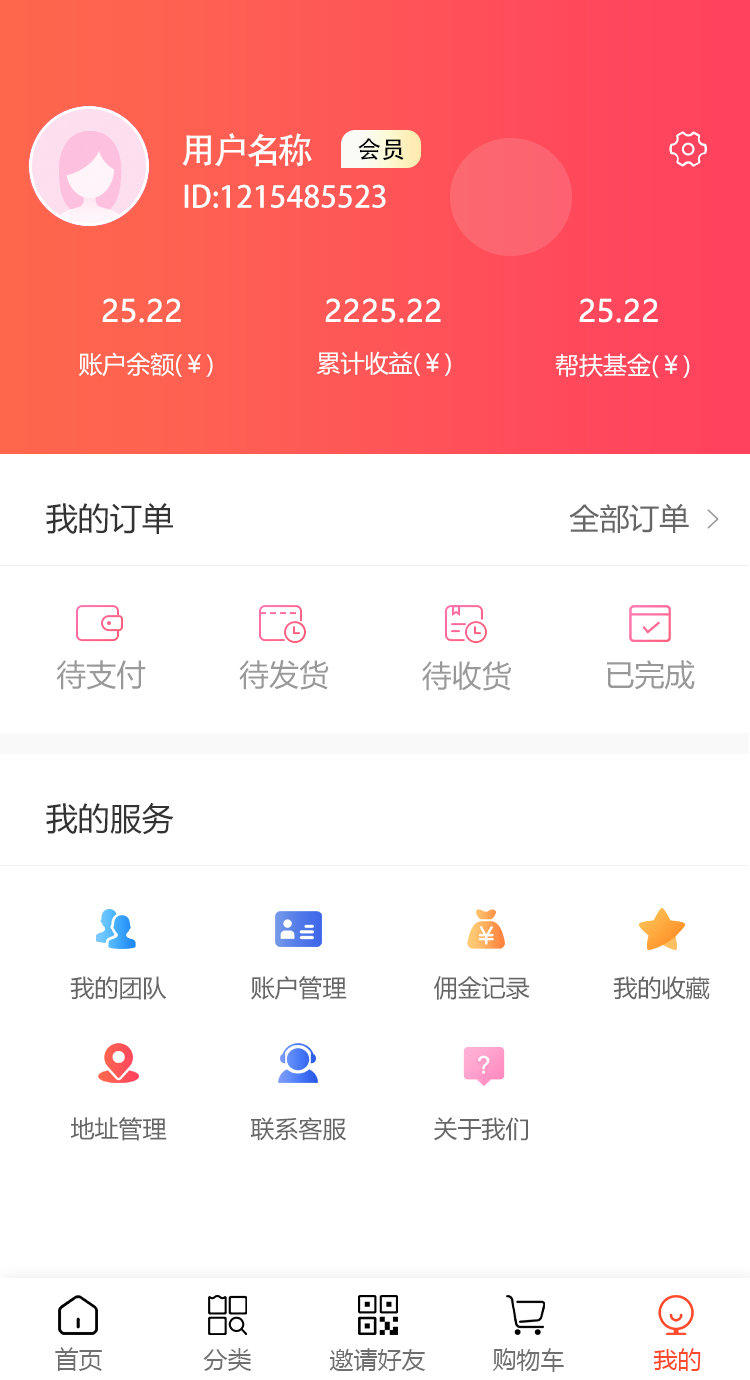Open the 待收货 awaiting delivery orders

(x=466, y=645)
